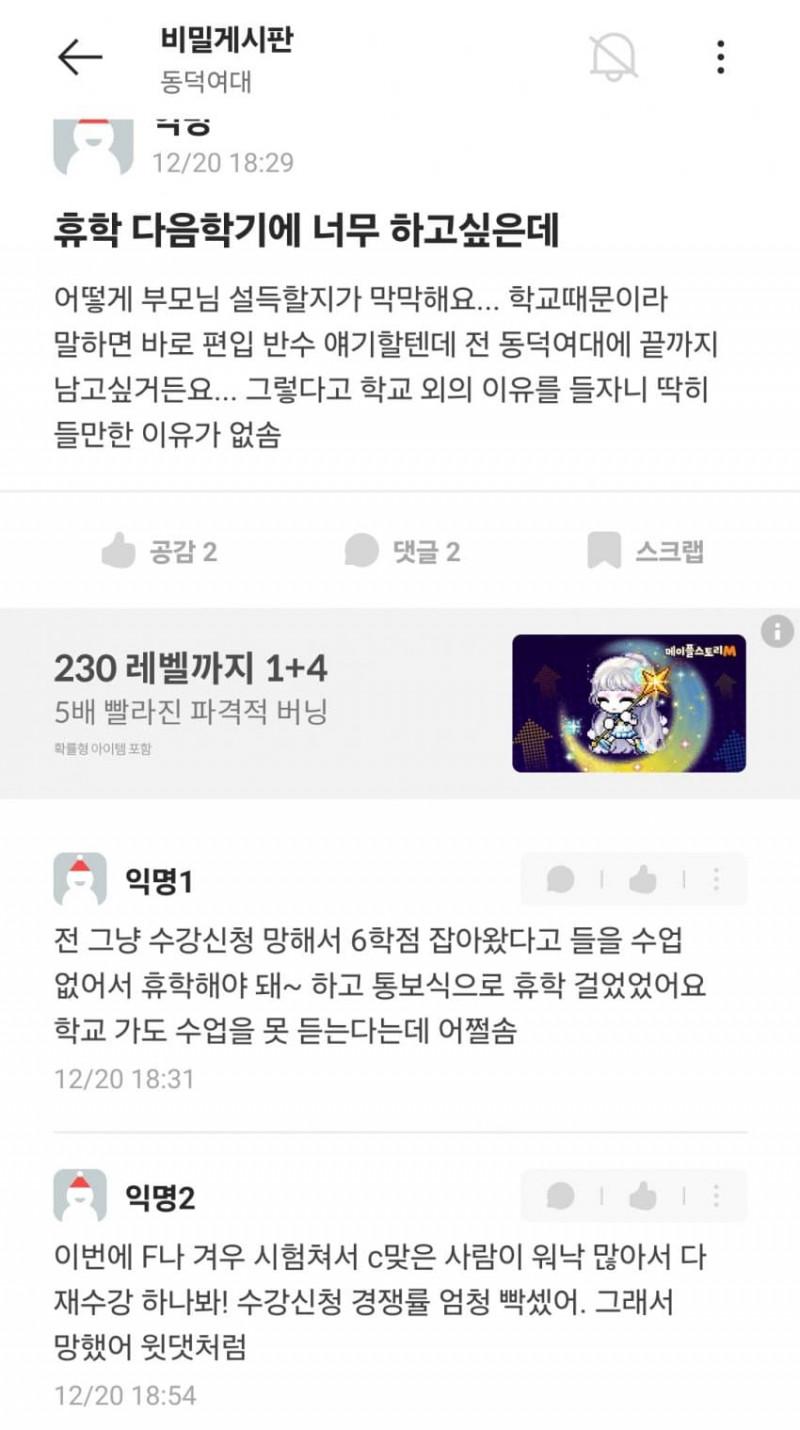Screen dimensions: 800x1430
Task: Like 익명2's comment
Action: pyautogui.click(x=642, y=1195)
